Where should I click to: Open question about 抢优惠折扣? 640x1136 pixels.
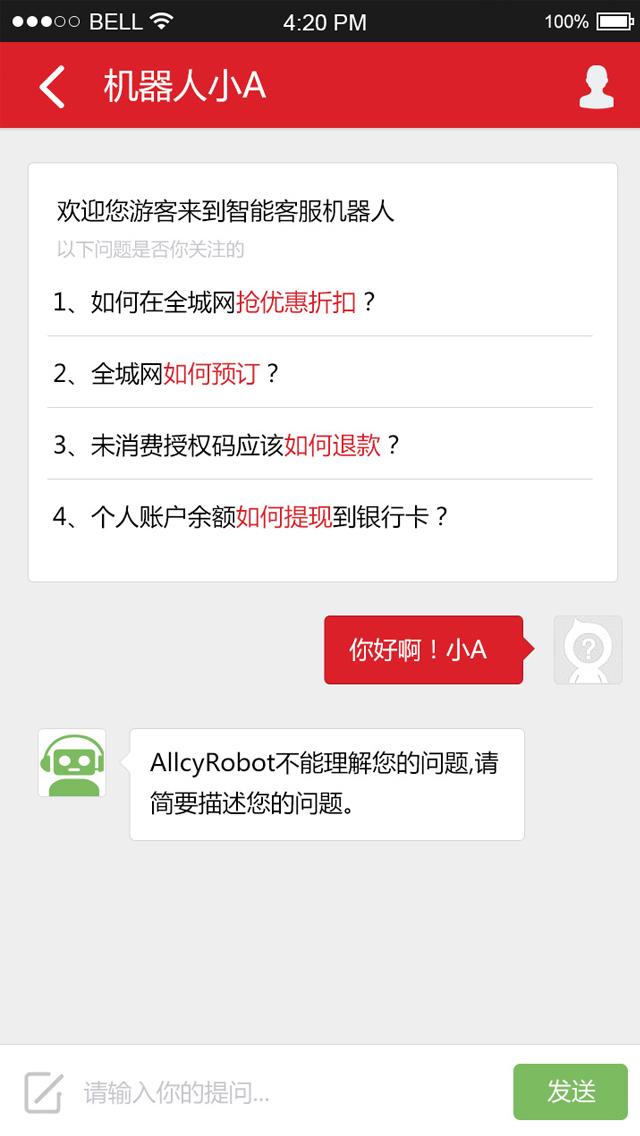tap(215, 302)
